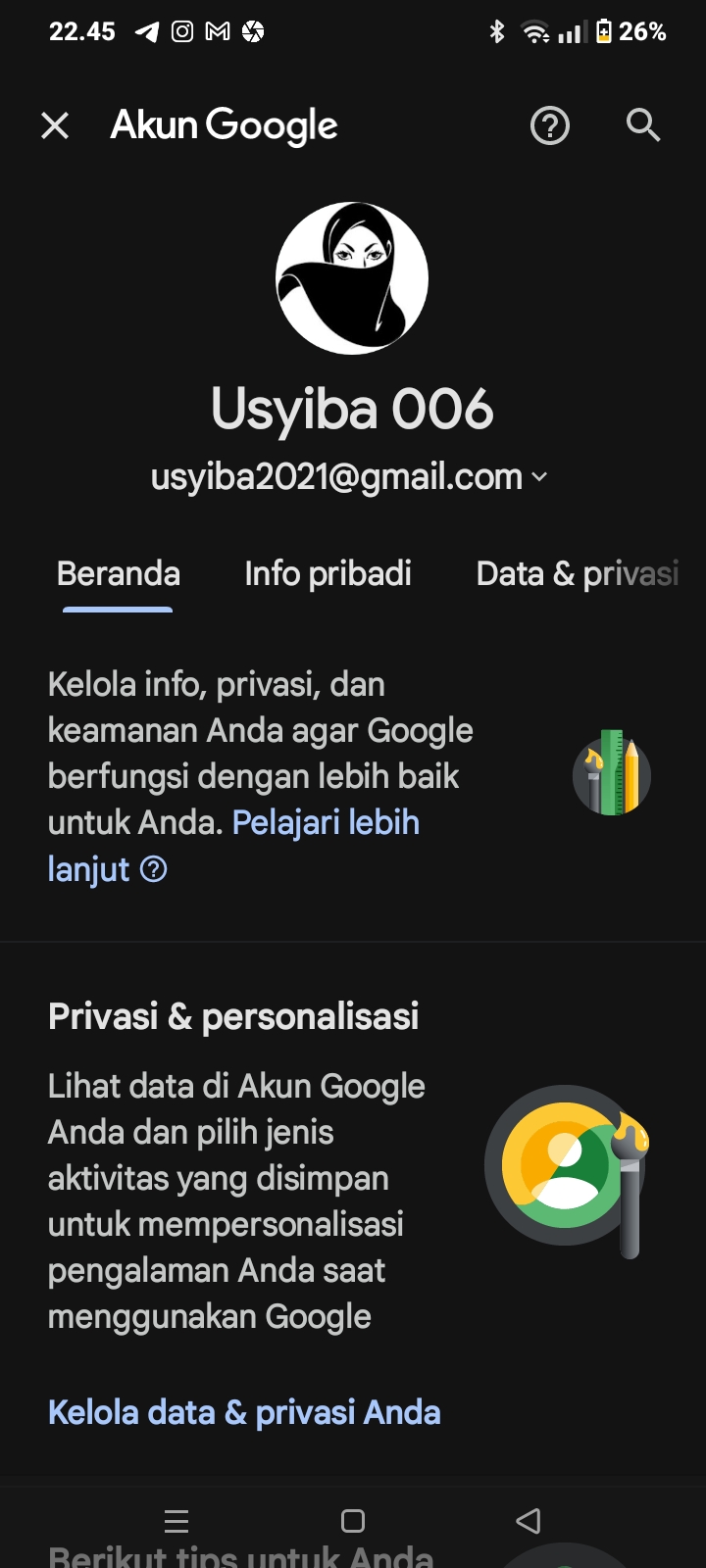Switch to the Data & privasi tab
The image size is (706, 1568).
[578, 574]
